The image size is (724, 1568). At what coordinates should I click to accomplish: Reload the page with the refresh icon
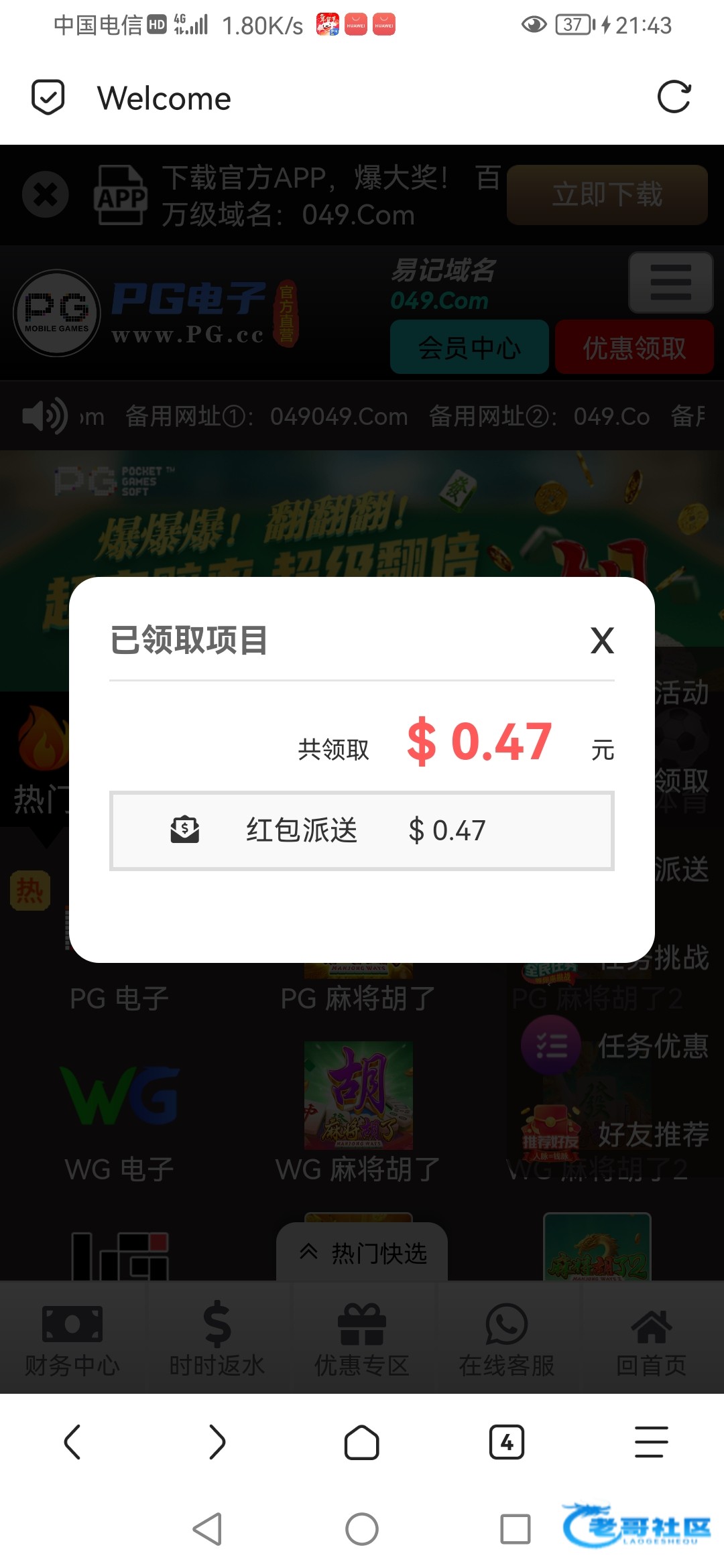674,97
